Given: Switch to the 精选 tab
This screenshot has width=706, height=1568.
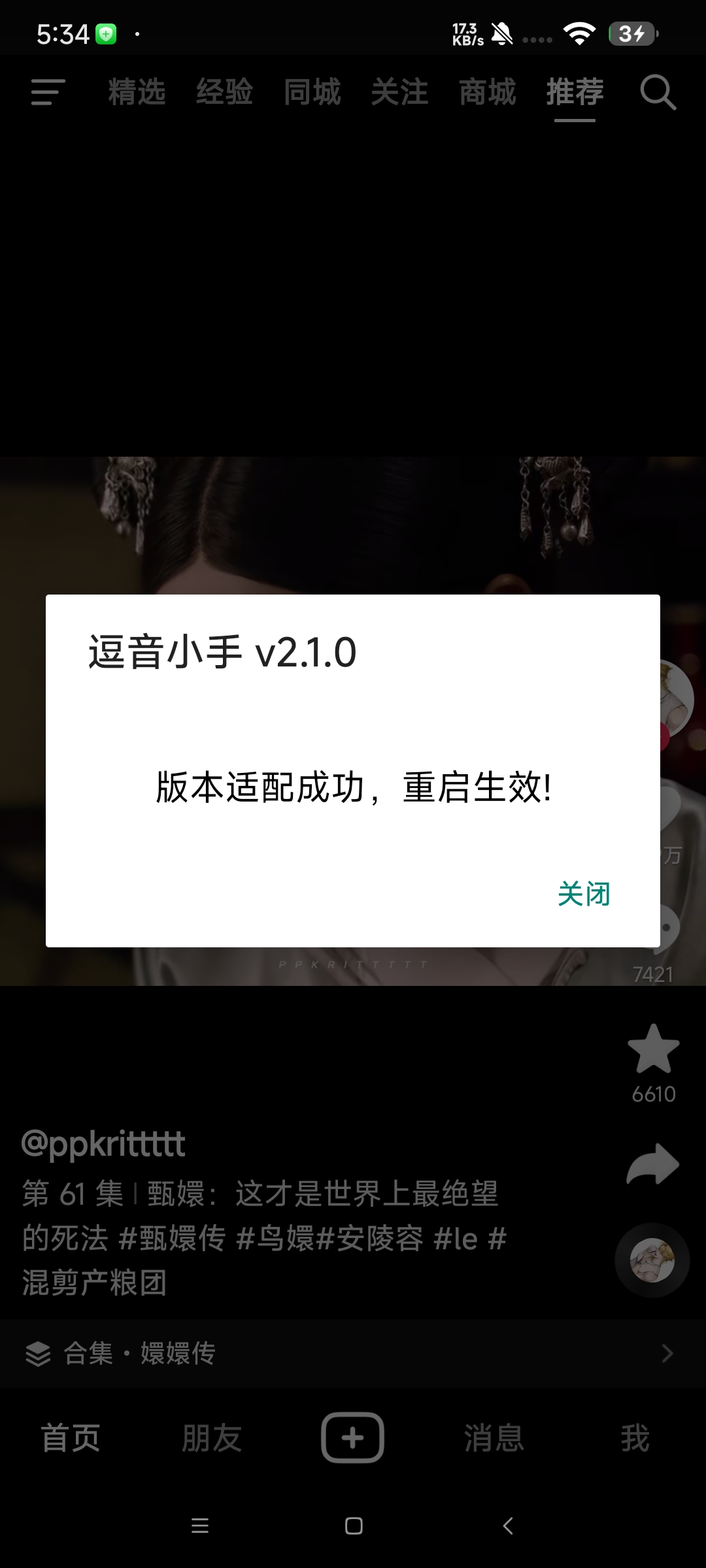Looking at the screenshot, I should [x=137, y=92].
